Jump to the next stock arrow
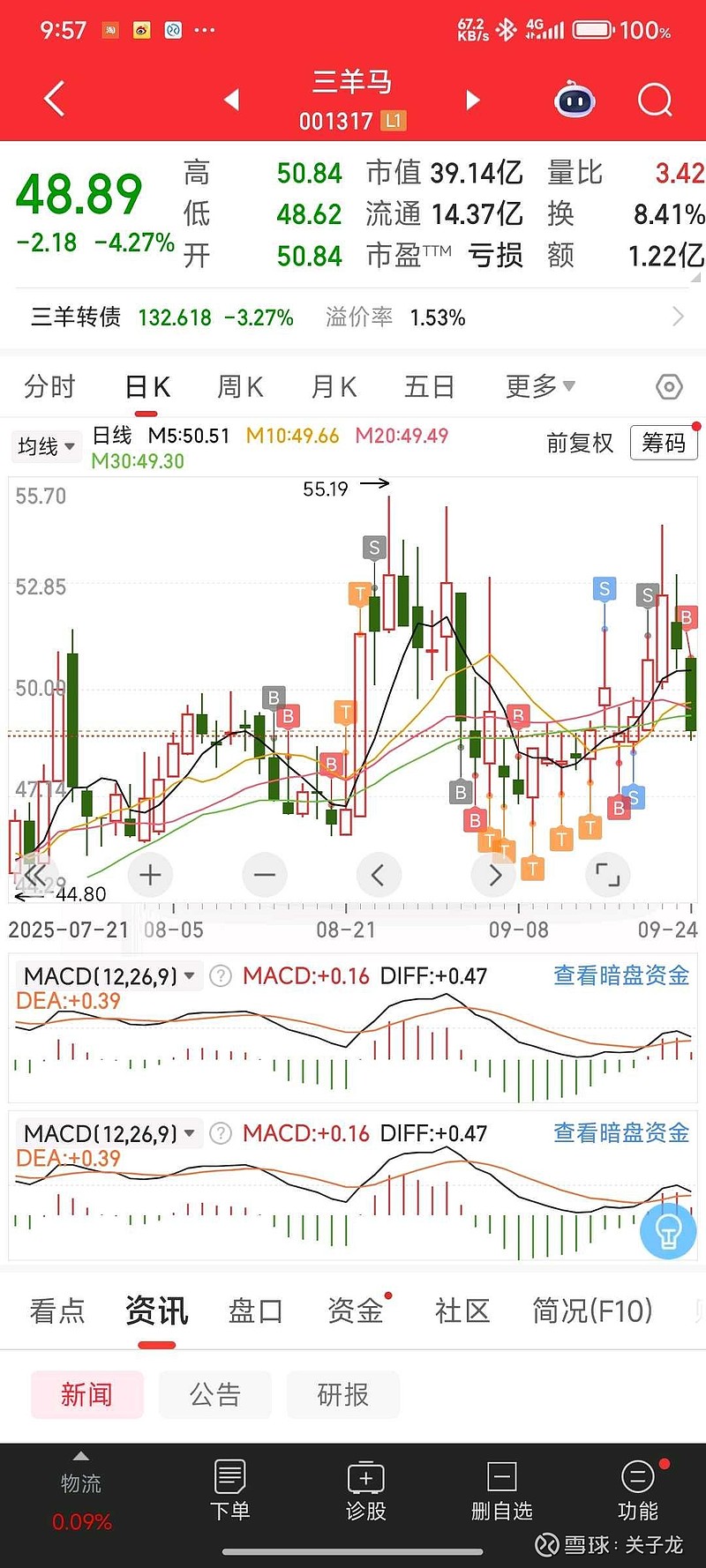Screen dimensions: 706x1568 [x=473, y=100]
